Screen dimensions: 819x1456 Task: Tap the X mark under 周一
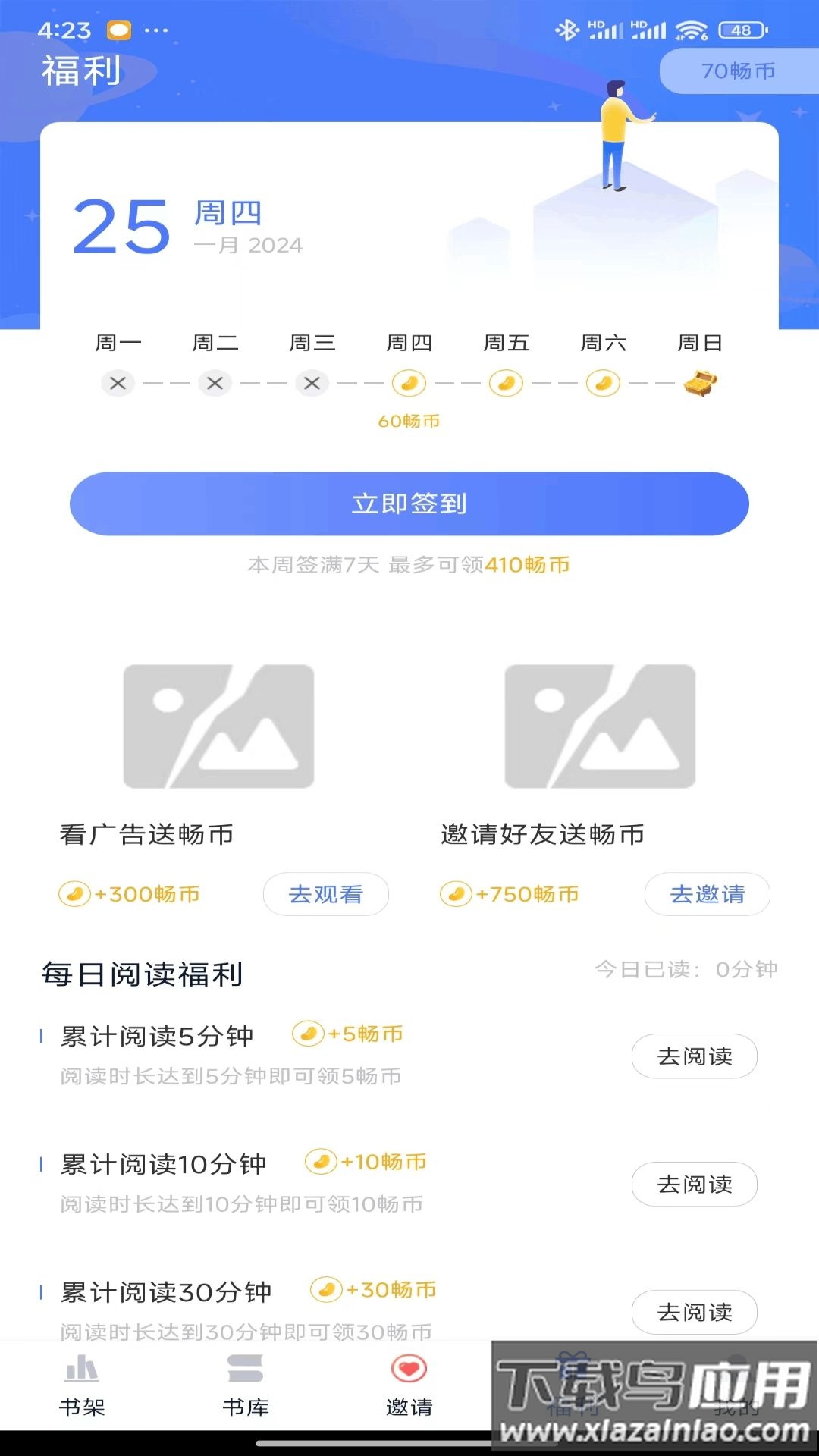click(118, 383)
